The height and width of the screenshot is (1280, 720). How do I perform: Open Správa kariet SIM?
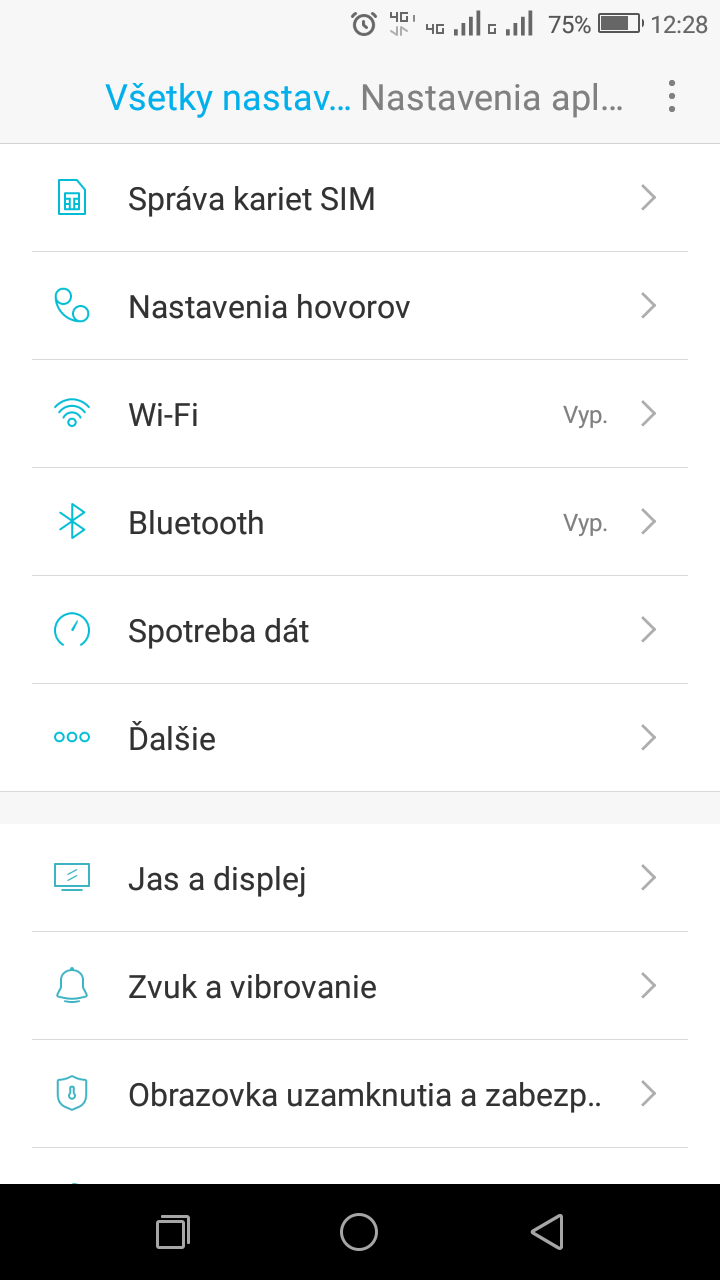tap(360, 198)
